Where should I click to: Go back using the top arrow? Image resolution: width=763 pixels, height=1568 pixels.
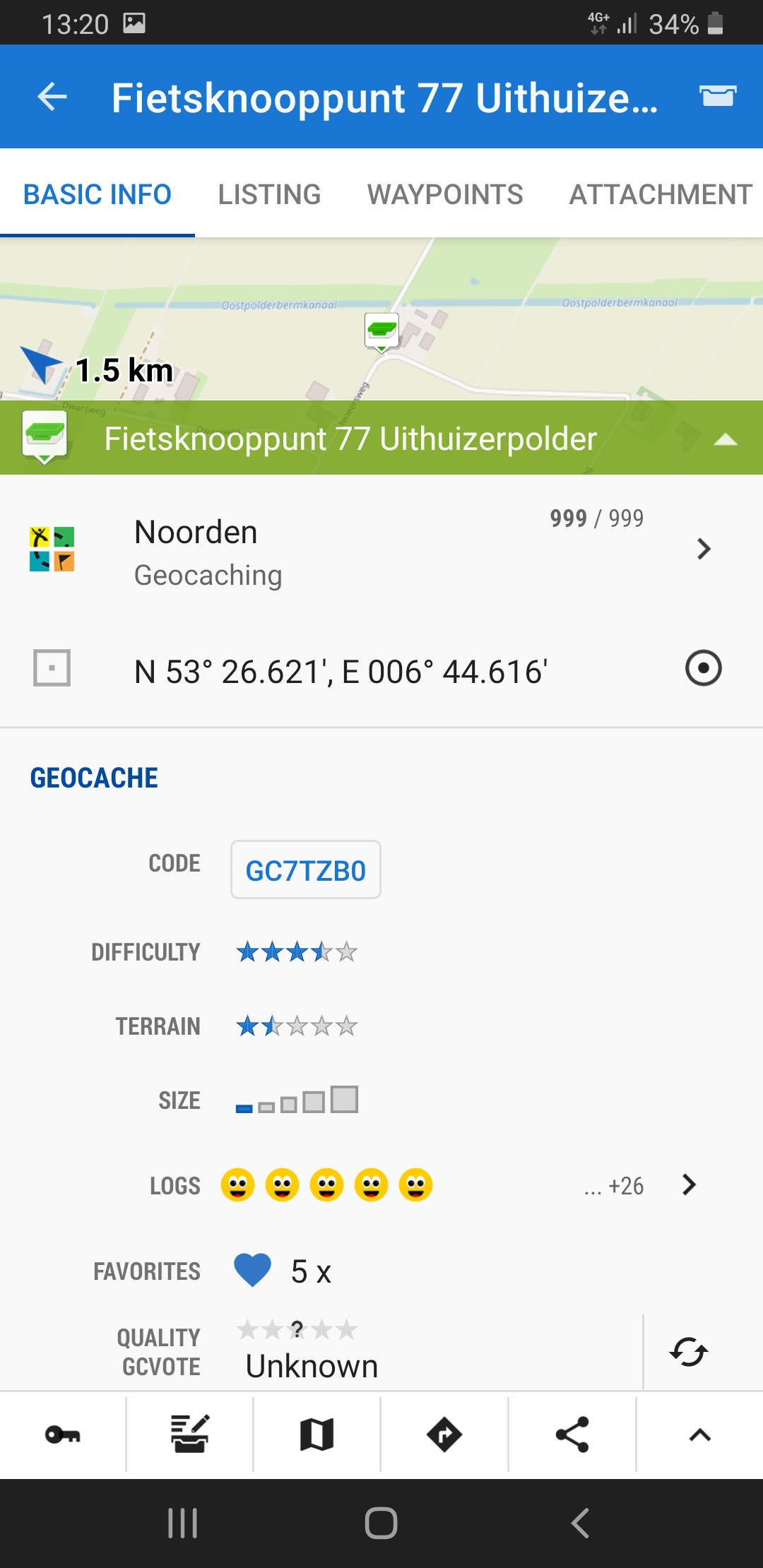click(x=52, y=97)
